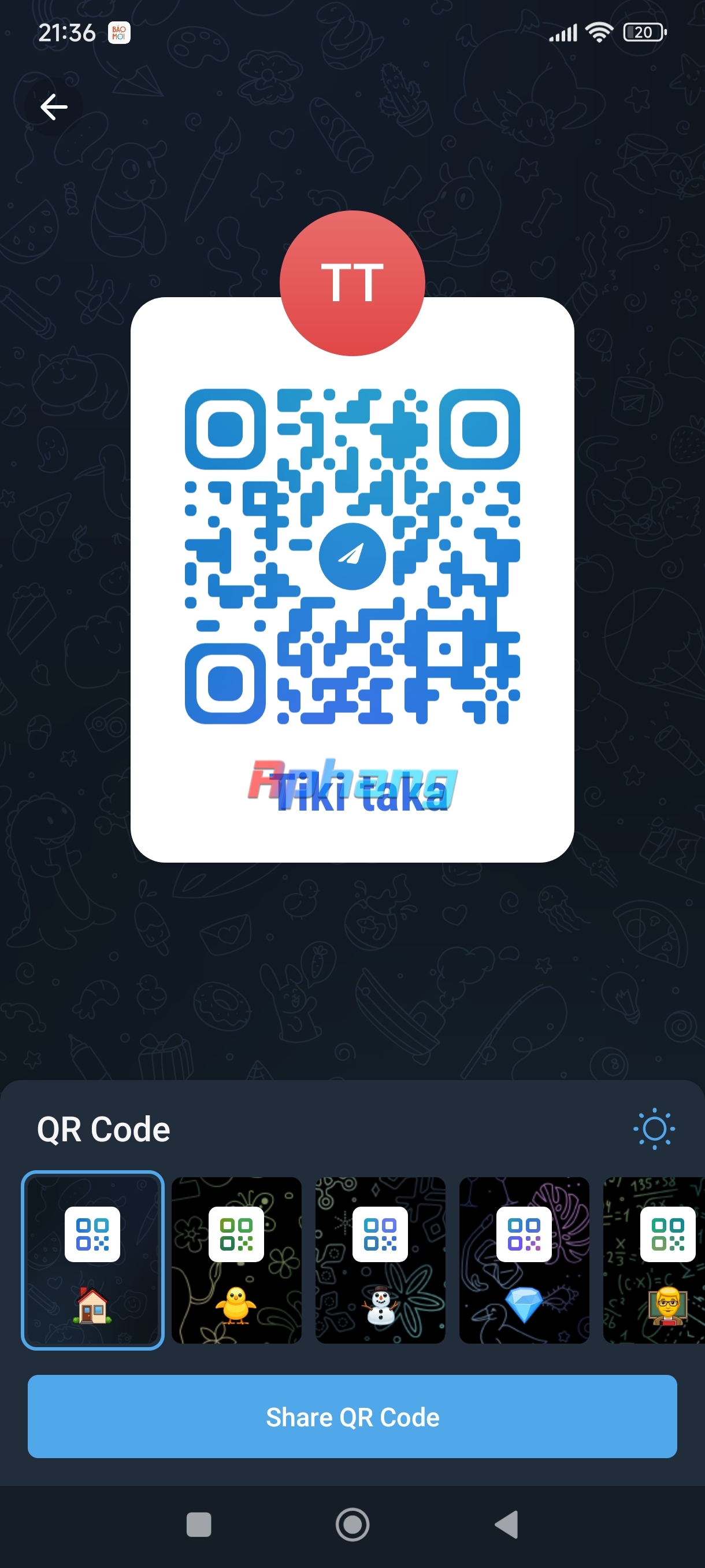705x1568 pixels.
Task: Go to the system home screen
Action: [x=353, y=1525]
